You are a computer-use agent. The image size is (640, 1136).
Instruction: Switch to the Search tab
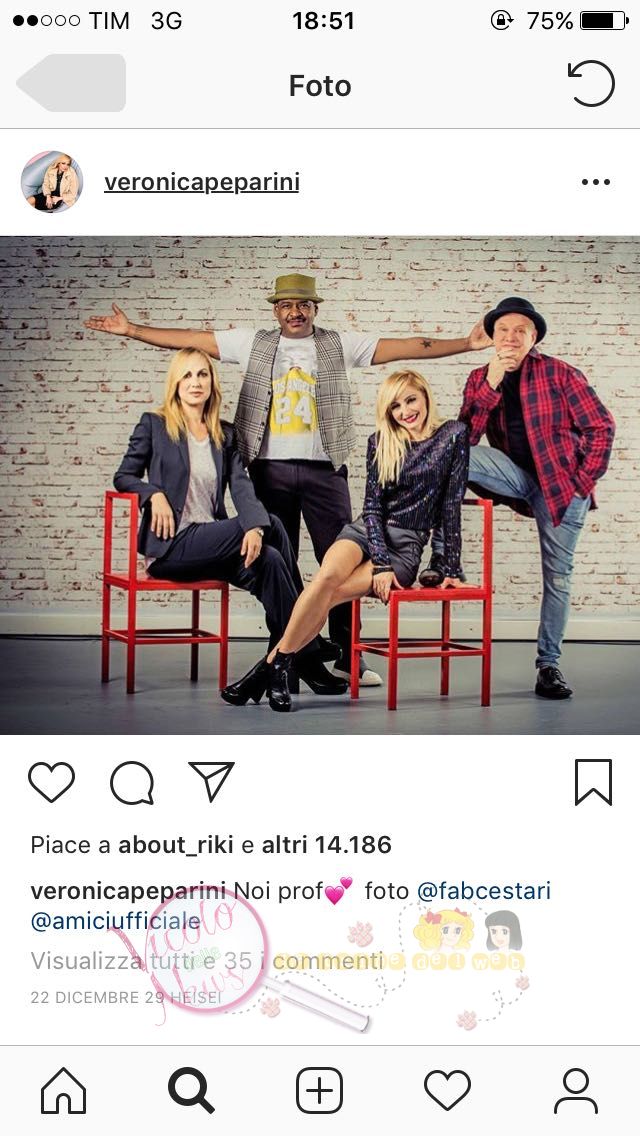point(191,1090)
